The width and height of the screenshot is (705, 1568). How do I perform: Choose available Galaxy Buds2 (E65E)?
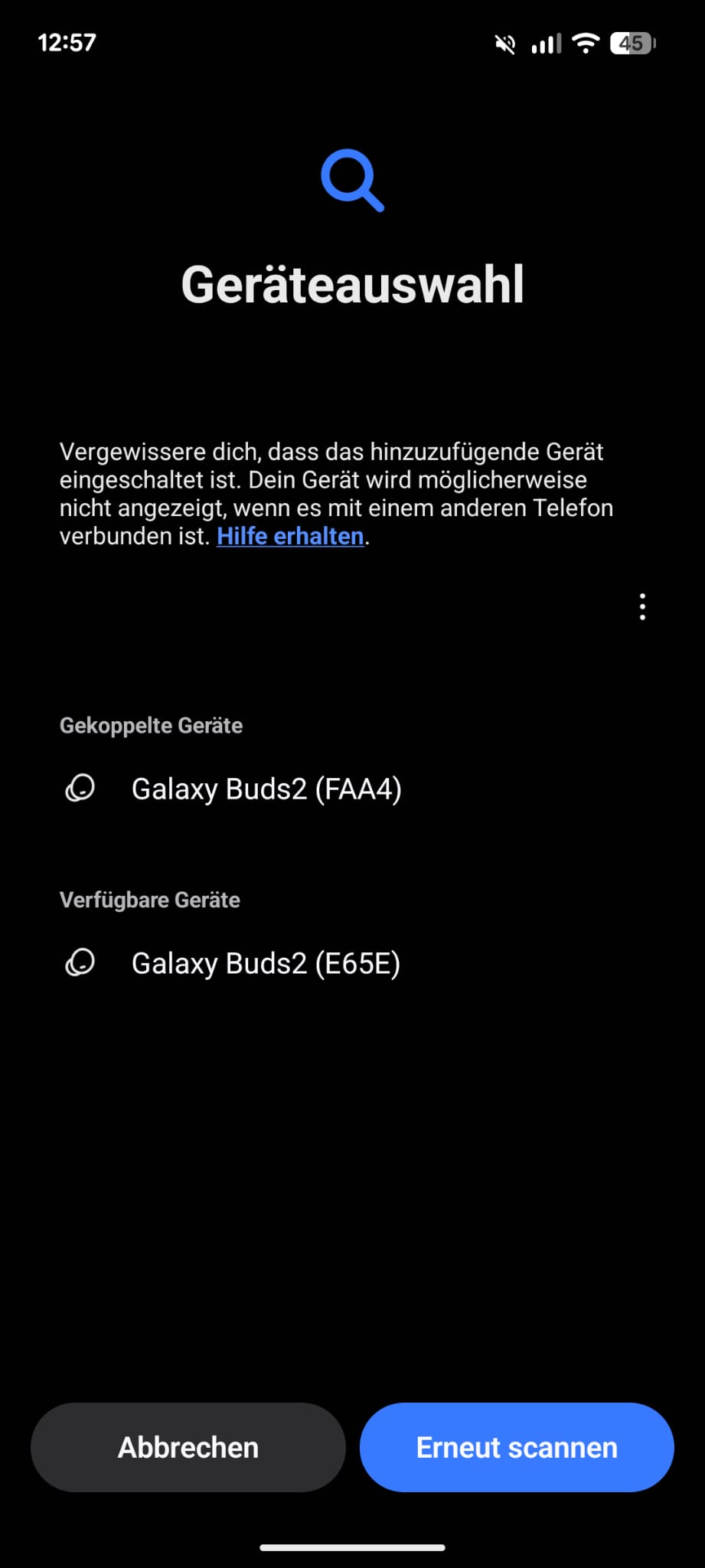[x=265, y=963]
